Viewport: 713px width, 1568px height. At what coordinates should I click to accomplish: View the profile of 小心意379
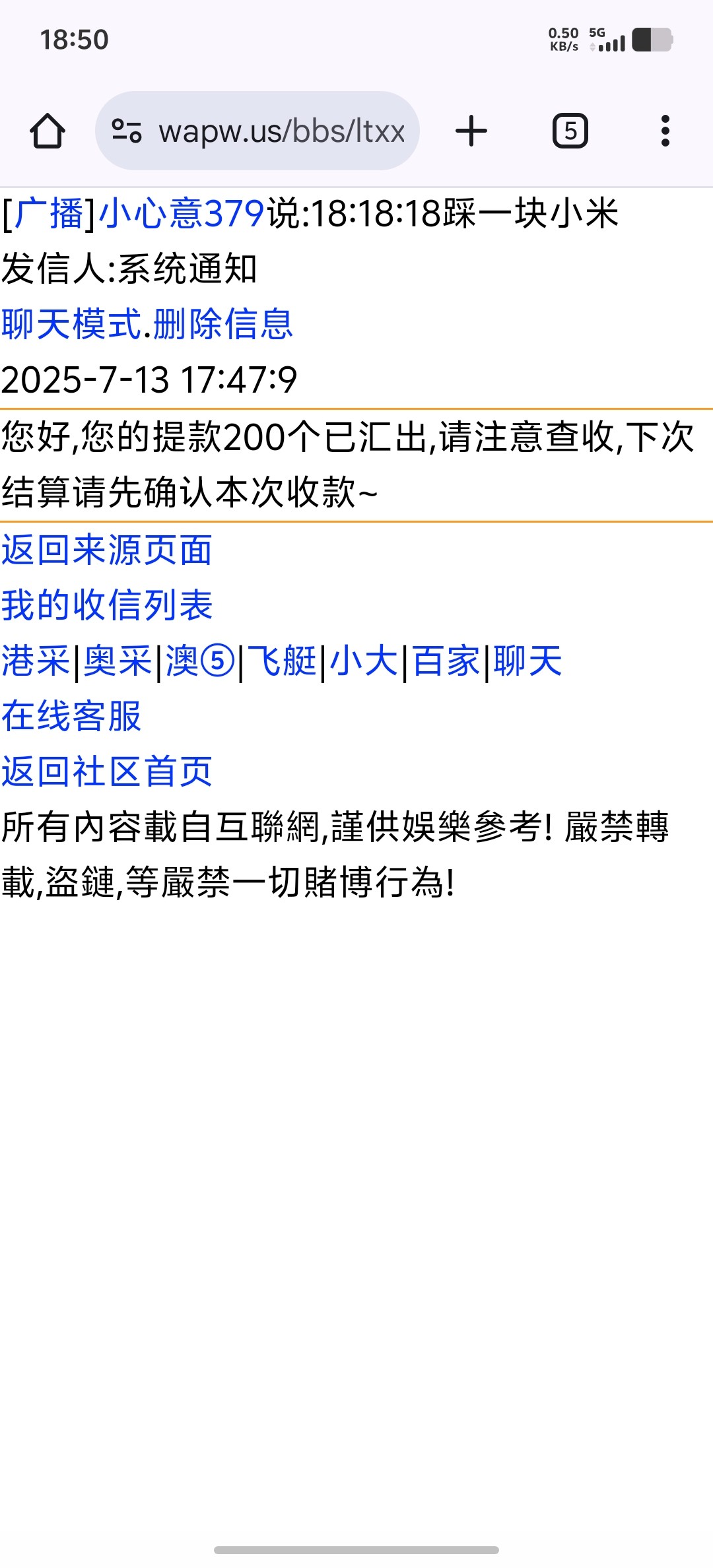pyautogui.click(x=182, y=214)
